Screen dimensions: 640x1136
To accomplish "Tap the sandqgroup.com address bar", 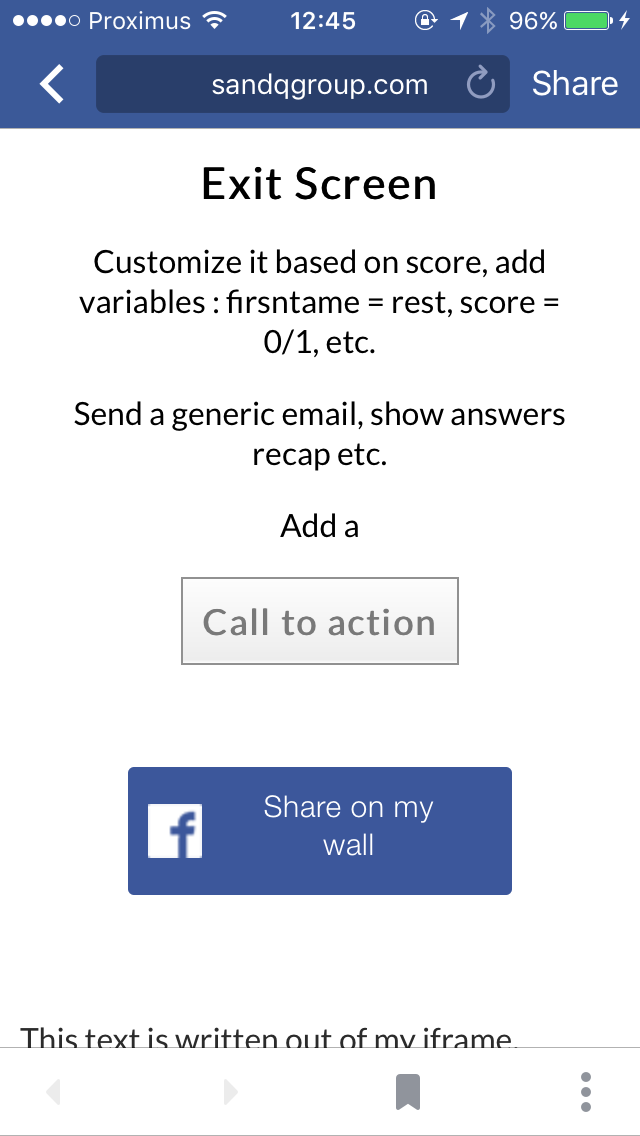I will point(302,84).
